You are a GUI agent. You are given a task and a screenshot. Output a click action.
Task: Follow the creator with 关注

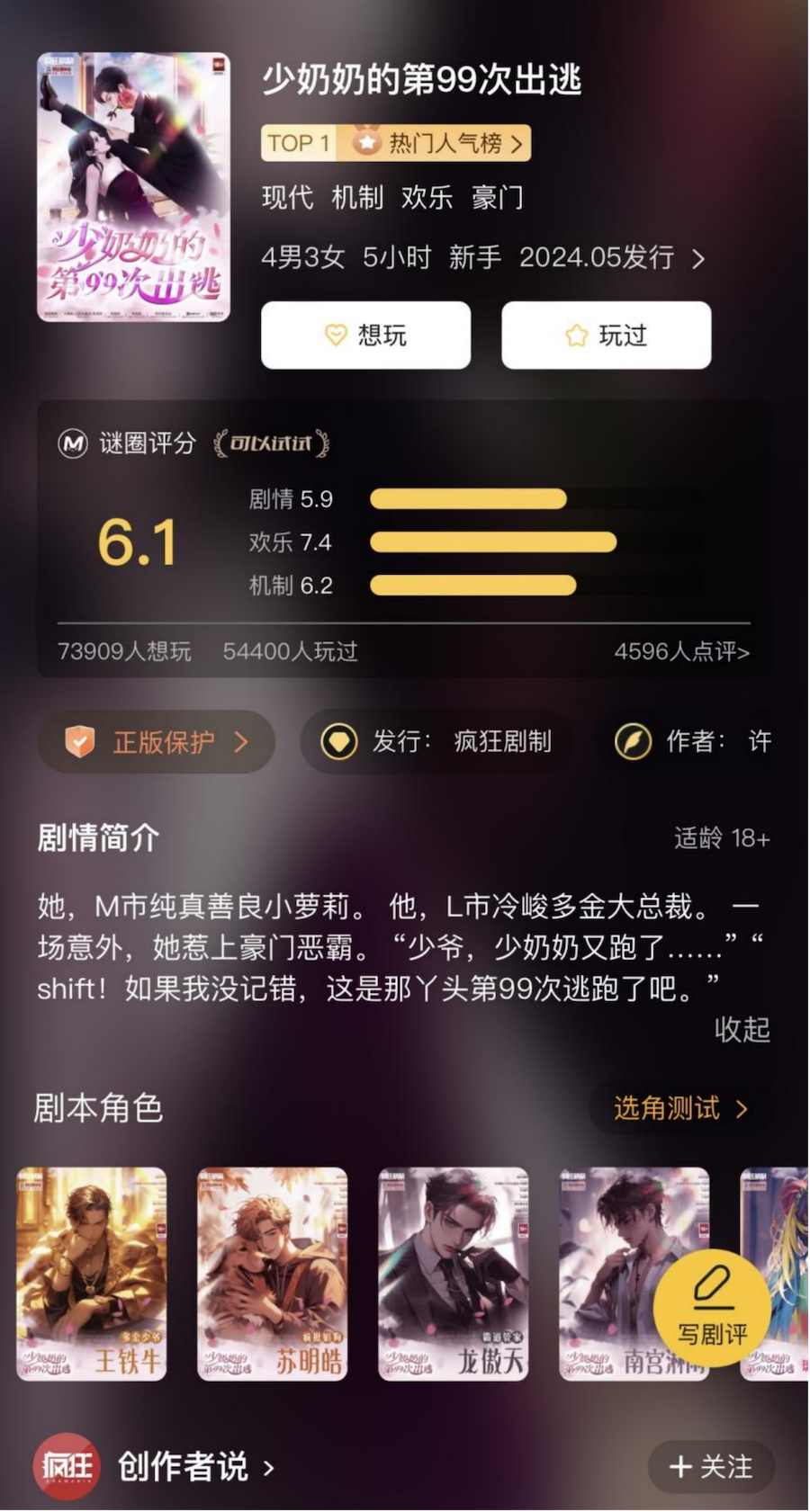tap(710, 1467)
